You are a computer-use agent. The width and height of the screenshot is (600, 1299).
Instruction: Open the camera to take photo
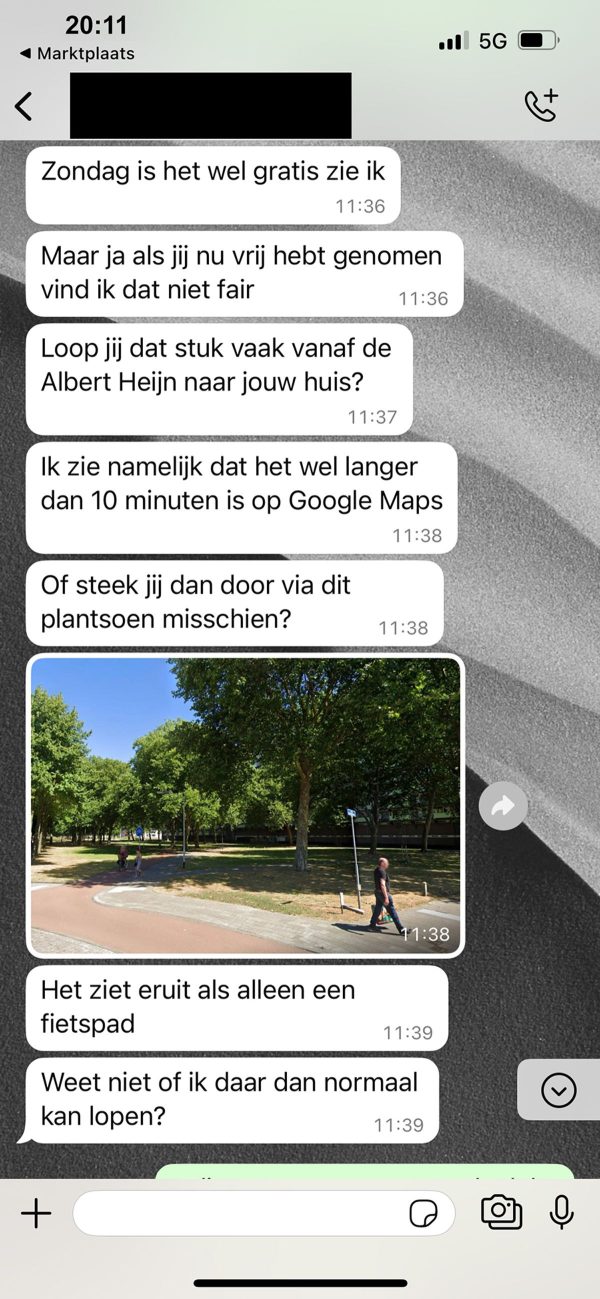tap(501, 1212)
